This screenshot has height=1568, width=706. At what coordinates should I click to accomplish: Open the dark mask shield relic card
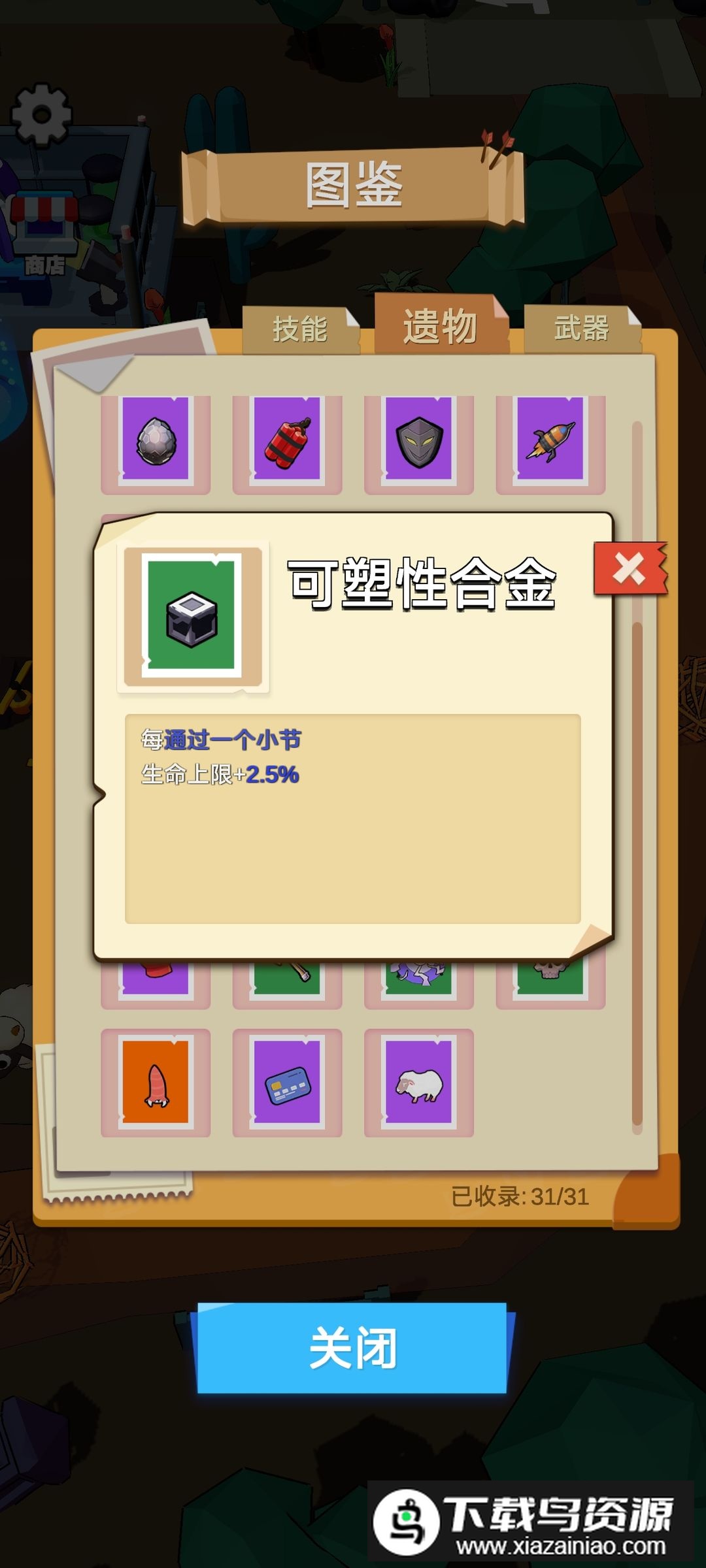(x=419, y=442)
